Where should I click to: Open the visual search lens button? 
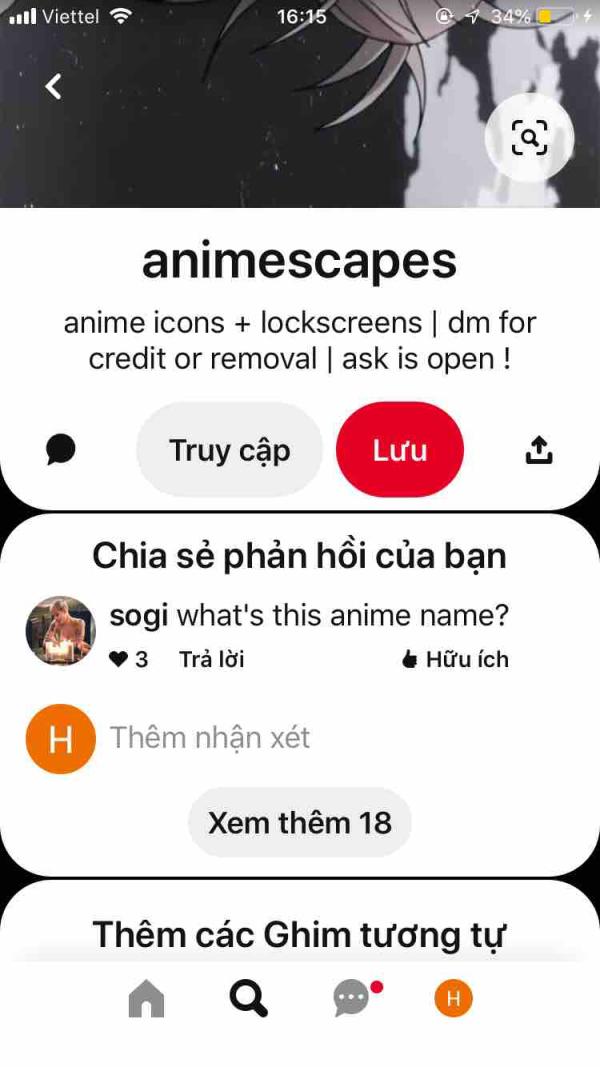click(529, 137)
